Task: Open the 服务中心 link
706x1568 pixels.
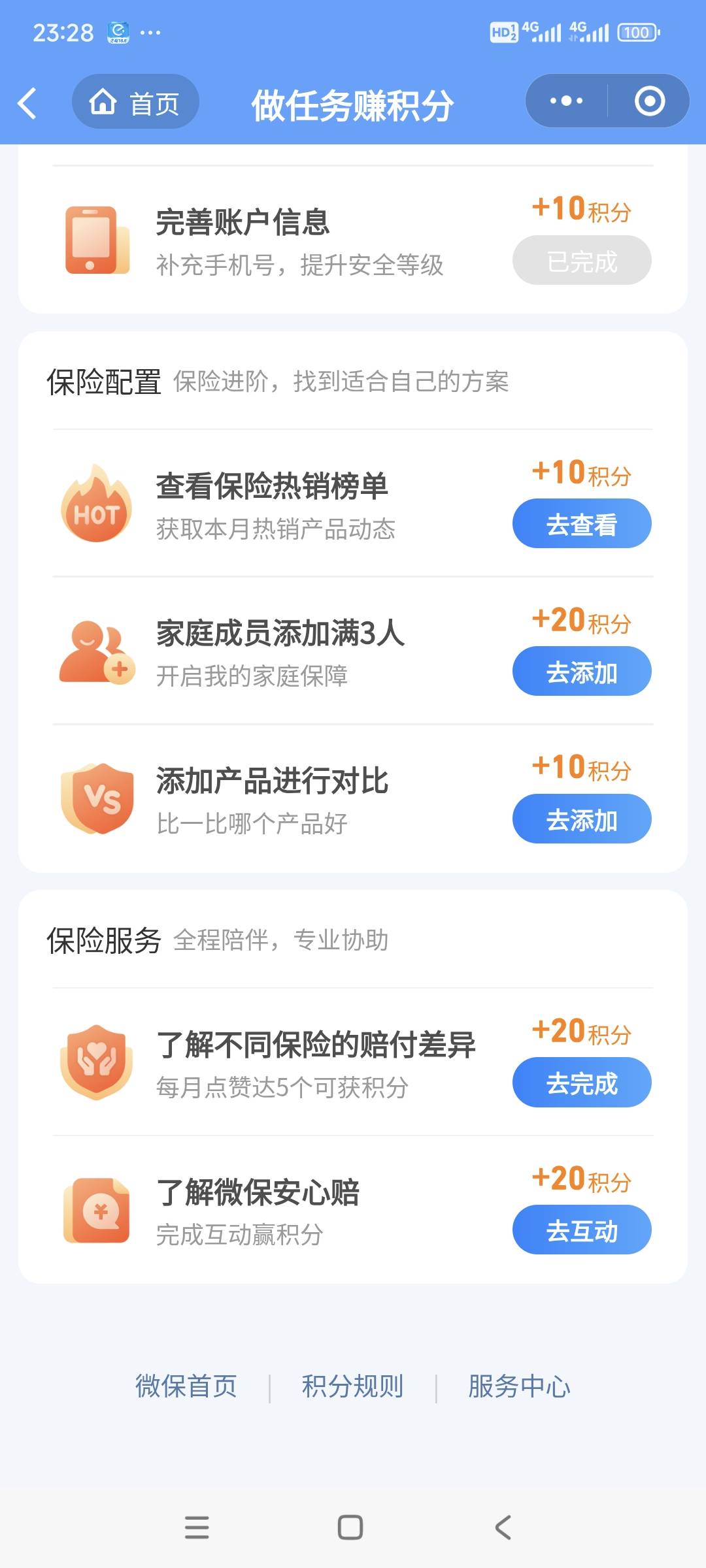Action: click(519, 1386)
